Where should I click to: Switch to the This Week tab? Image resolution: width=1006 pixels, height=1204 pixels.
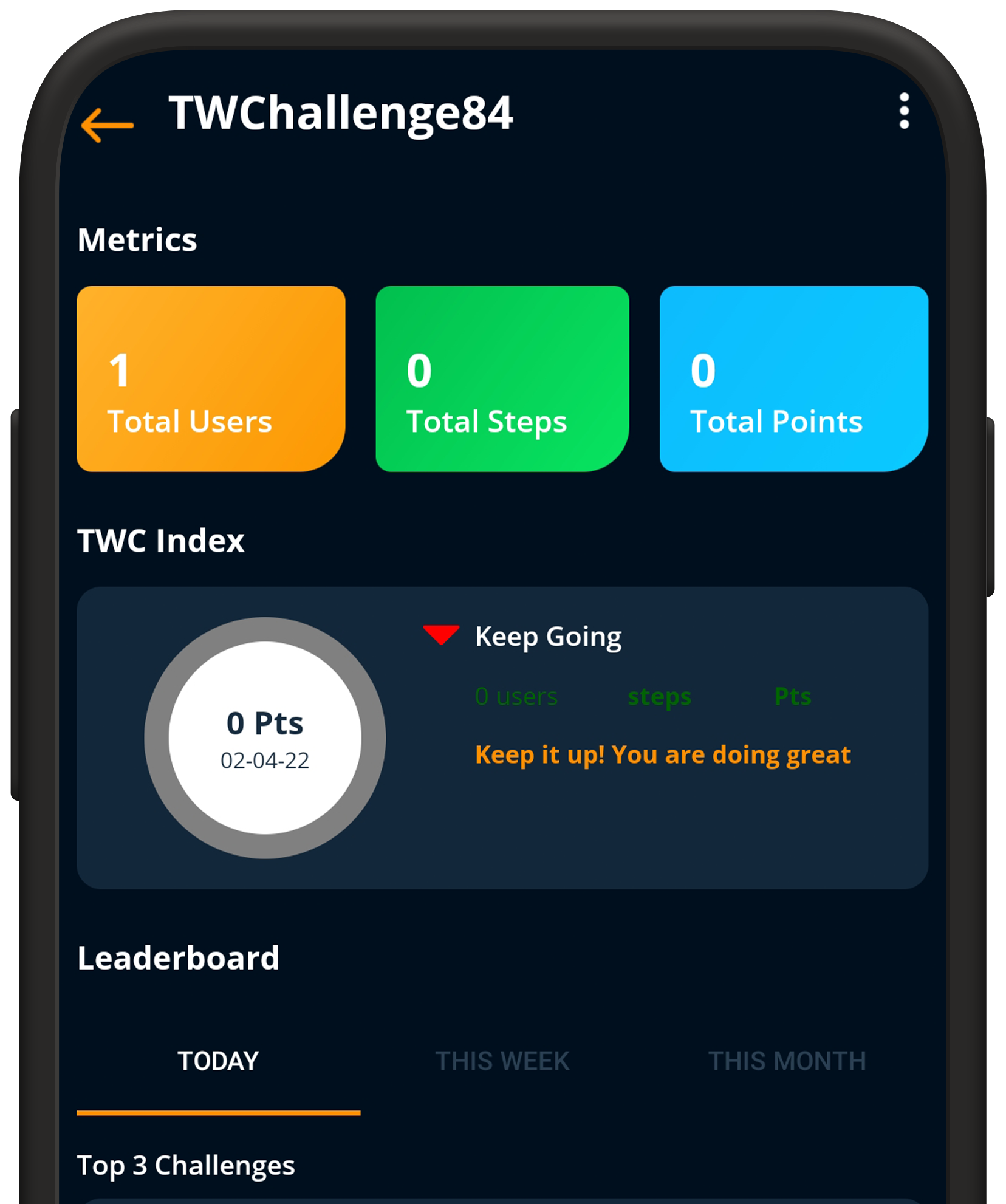502,1061
